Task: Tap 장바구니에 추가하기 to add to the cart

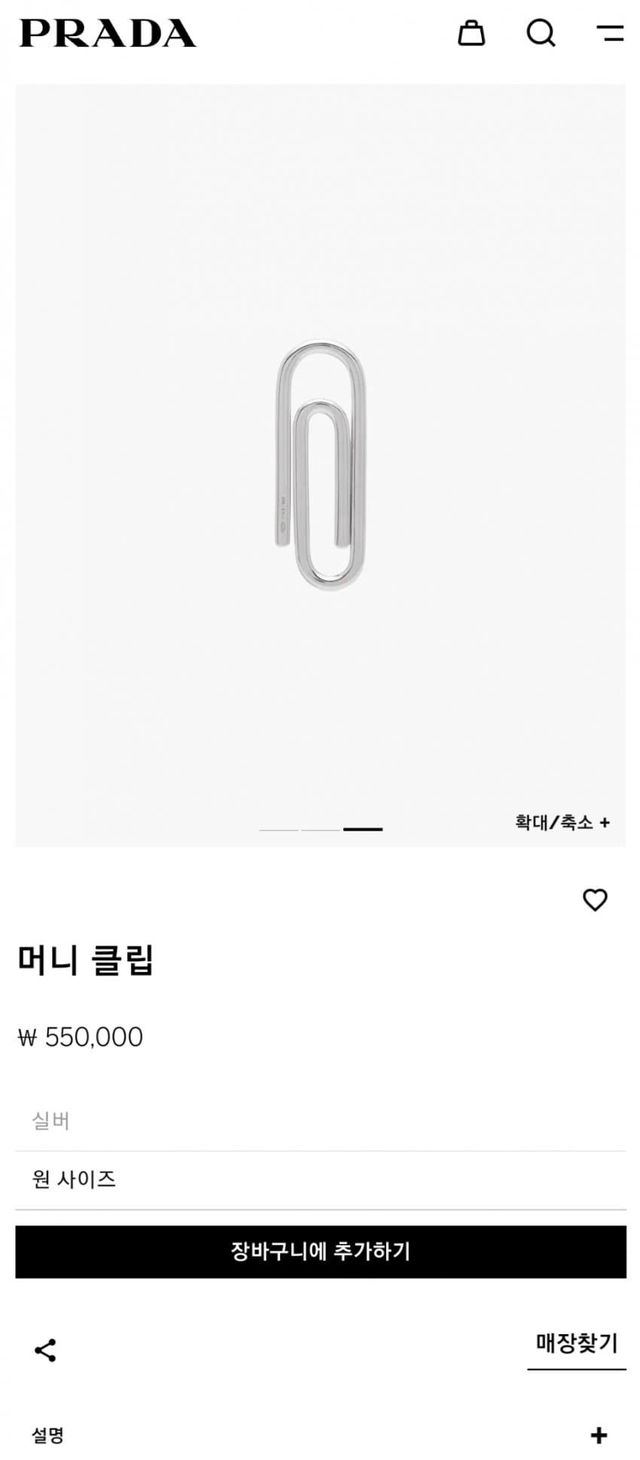Action: [320, 1251]
